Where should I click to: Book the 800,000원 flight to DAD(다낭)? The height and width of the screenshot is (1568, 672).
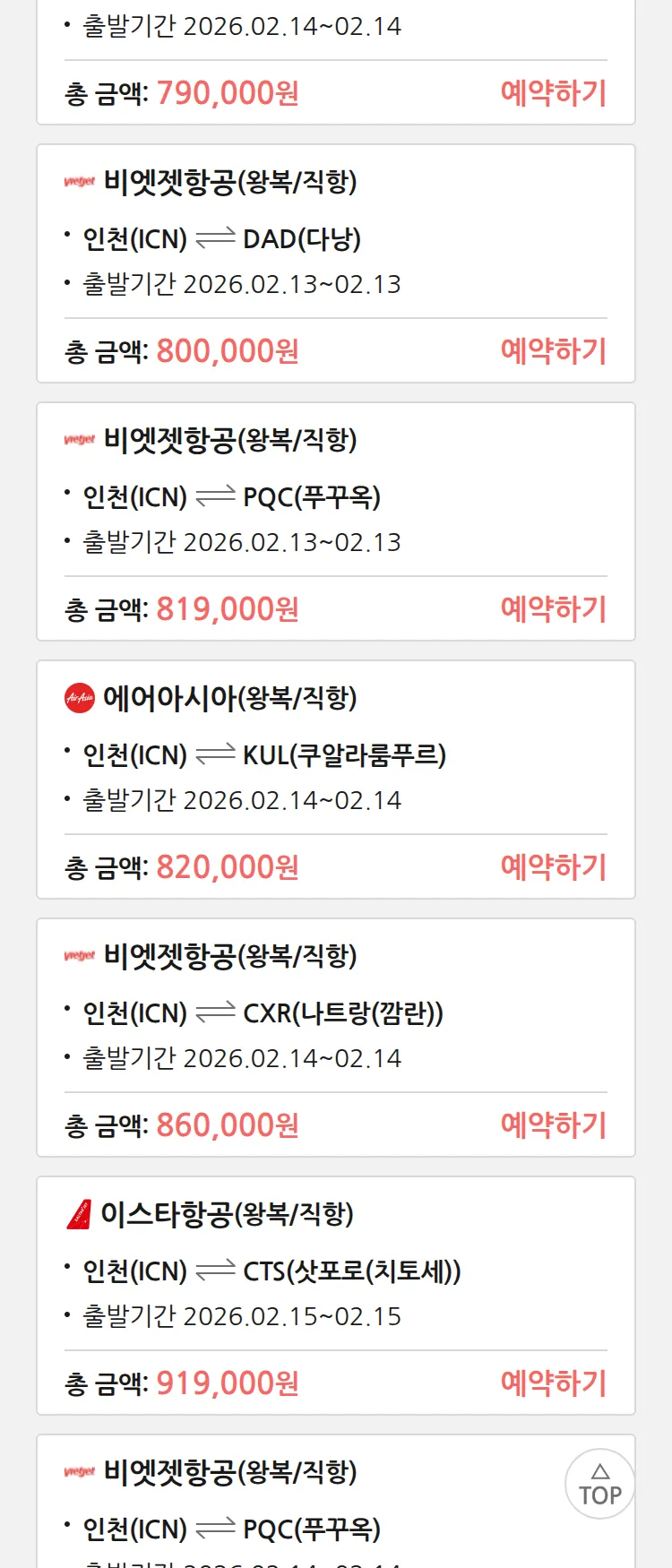point(553,351)
